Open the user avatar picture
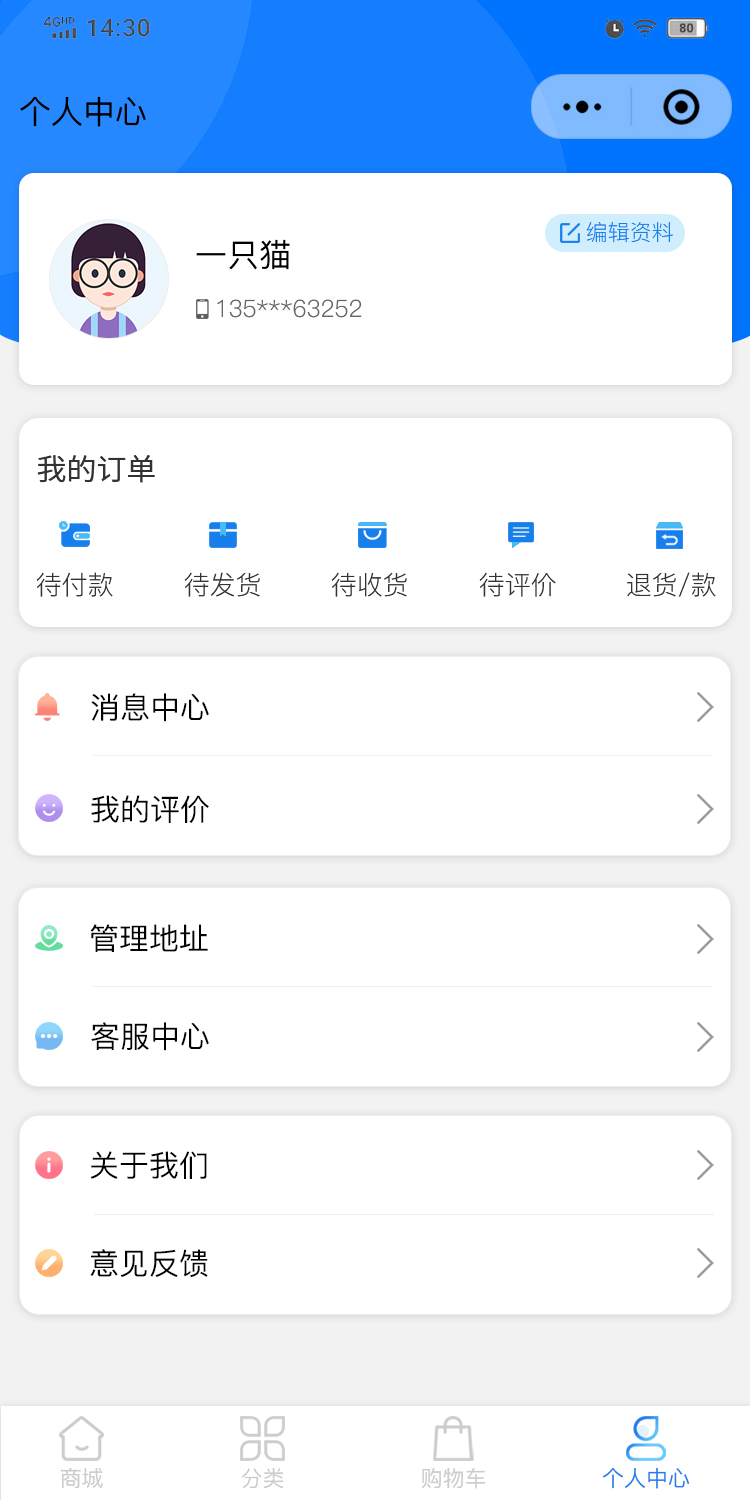This screenshot has width=750, height=1500. 109,279
